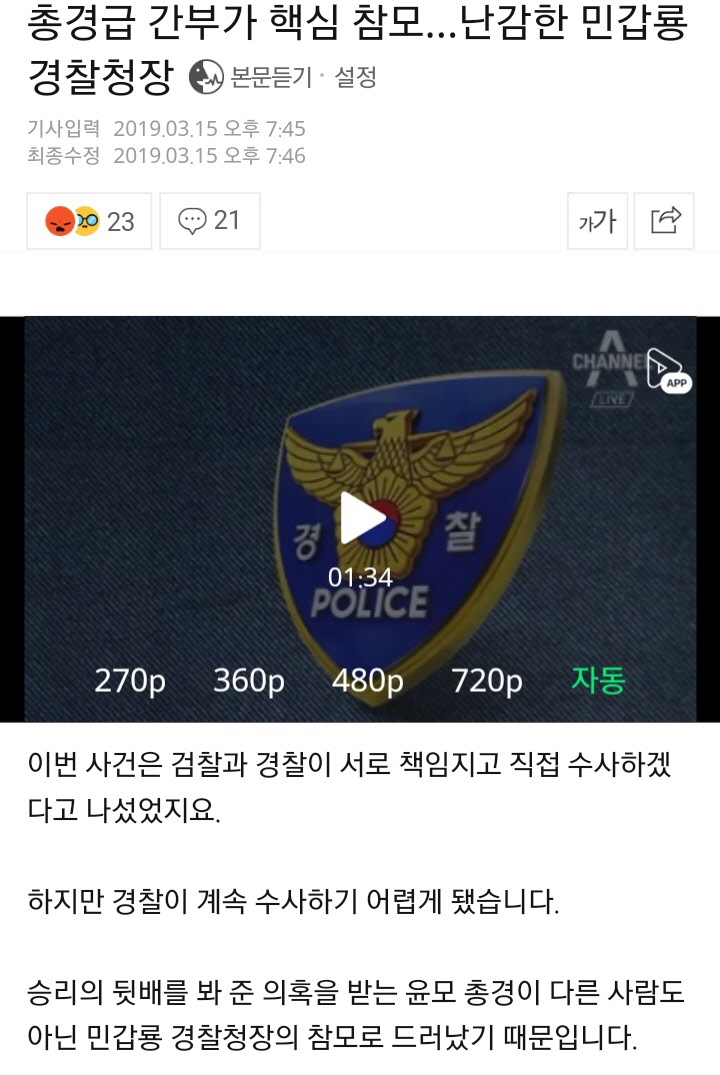The height and width of the screenshot is (1075, 720).
Task: Select 720p video quality
Action: coord(487,681)
